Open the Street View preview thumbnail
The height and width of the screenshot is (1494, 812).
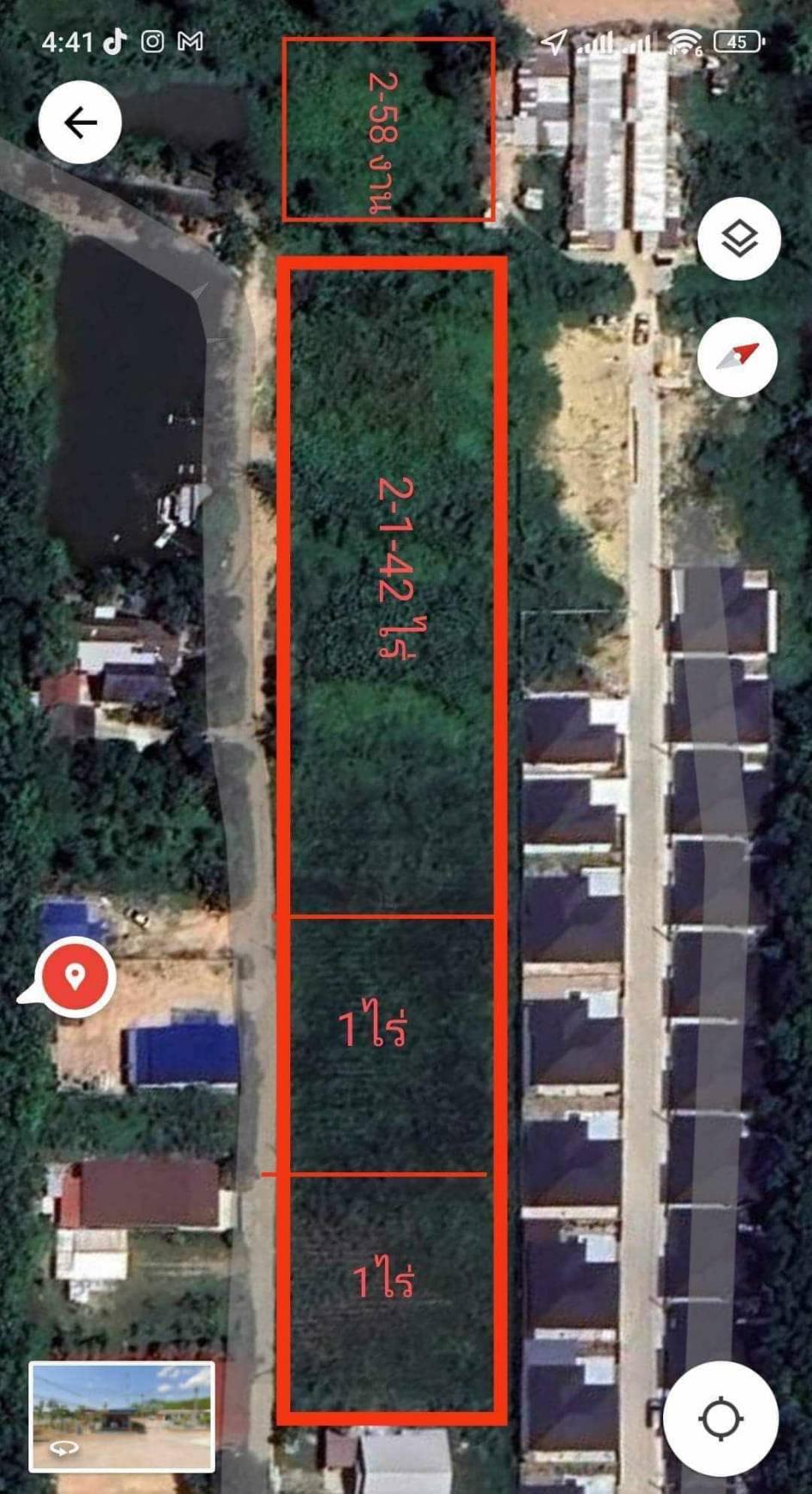click(121, 1417)
